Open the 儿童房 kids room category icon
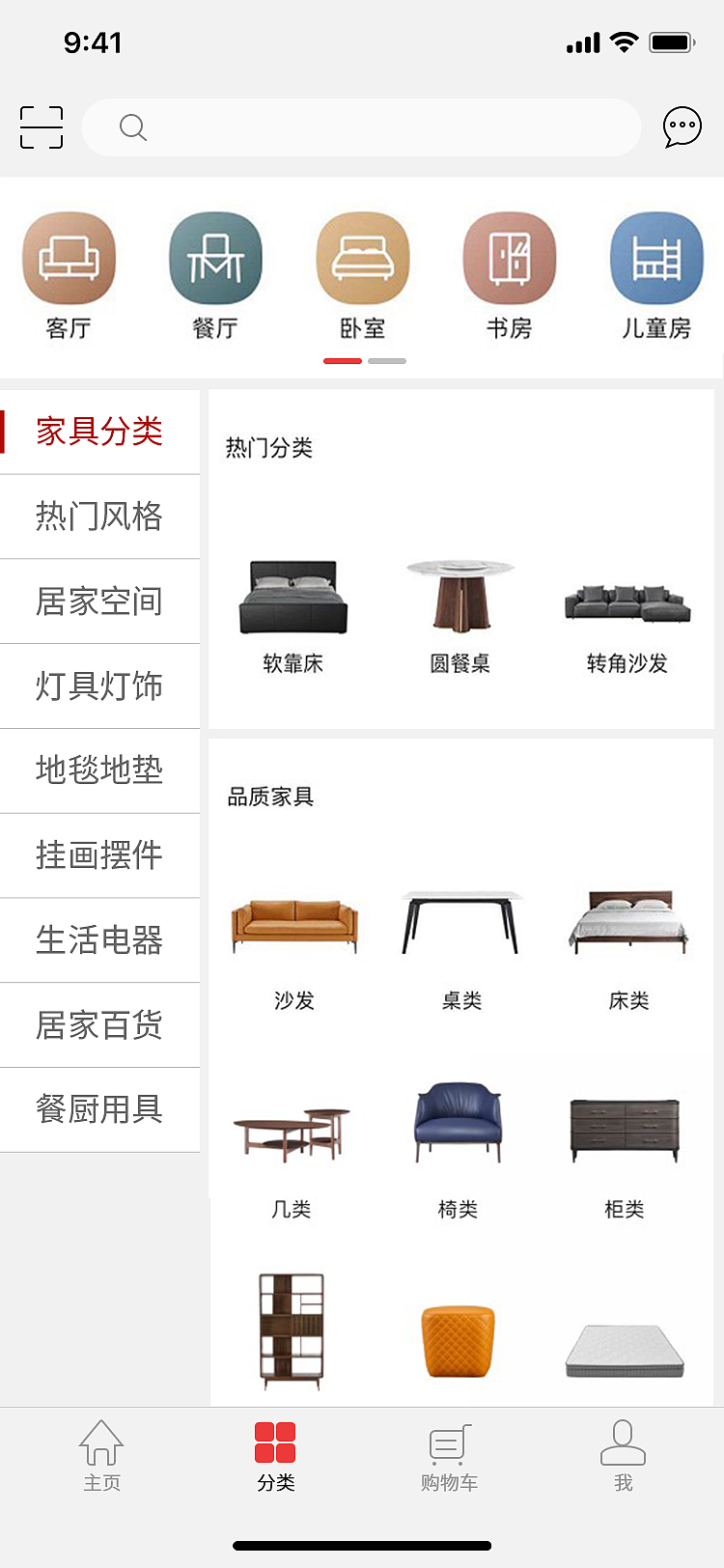The width and height of the screenshot is (724, 1568). (655, 256)
